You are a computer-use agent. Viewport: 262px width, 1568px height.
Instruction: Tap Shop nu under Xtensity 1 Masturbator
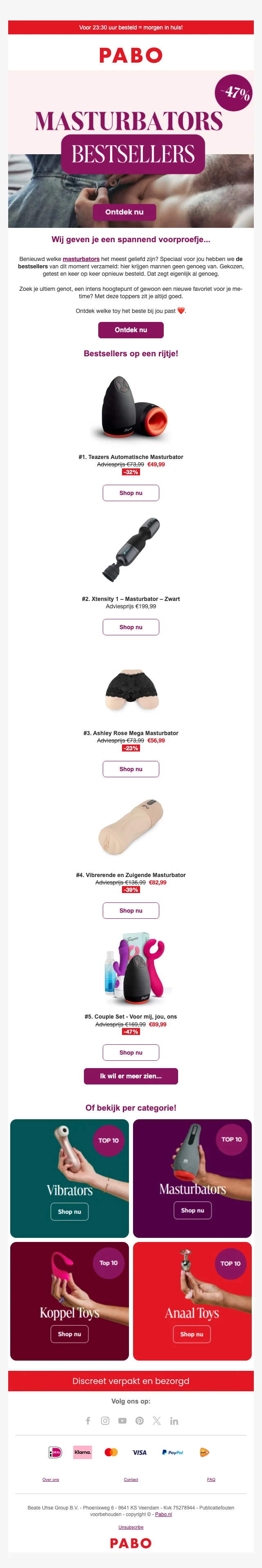point(131,627)
